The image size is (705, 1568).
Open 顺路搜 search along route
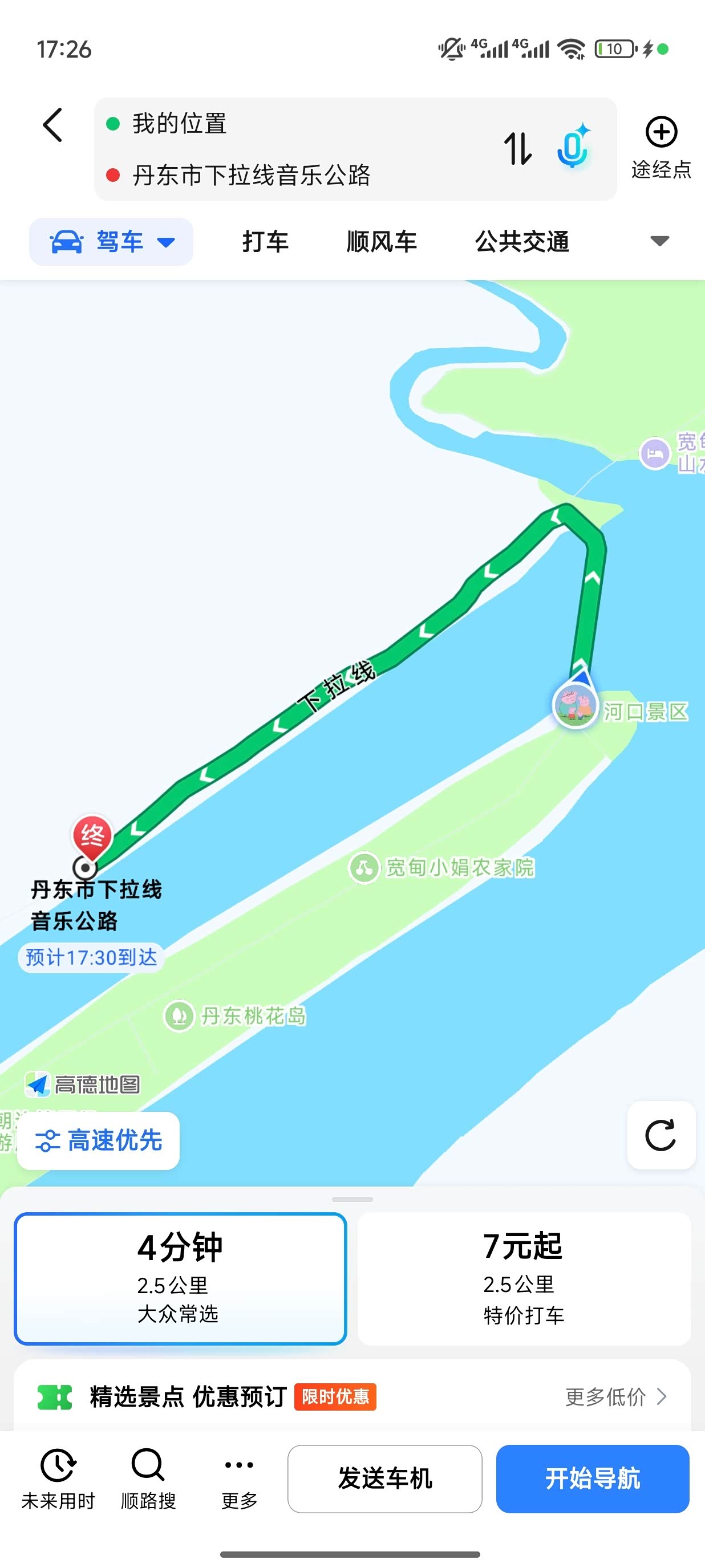[148, 1479]
